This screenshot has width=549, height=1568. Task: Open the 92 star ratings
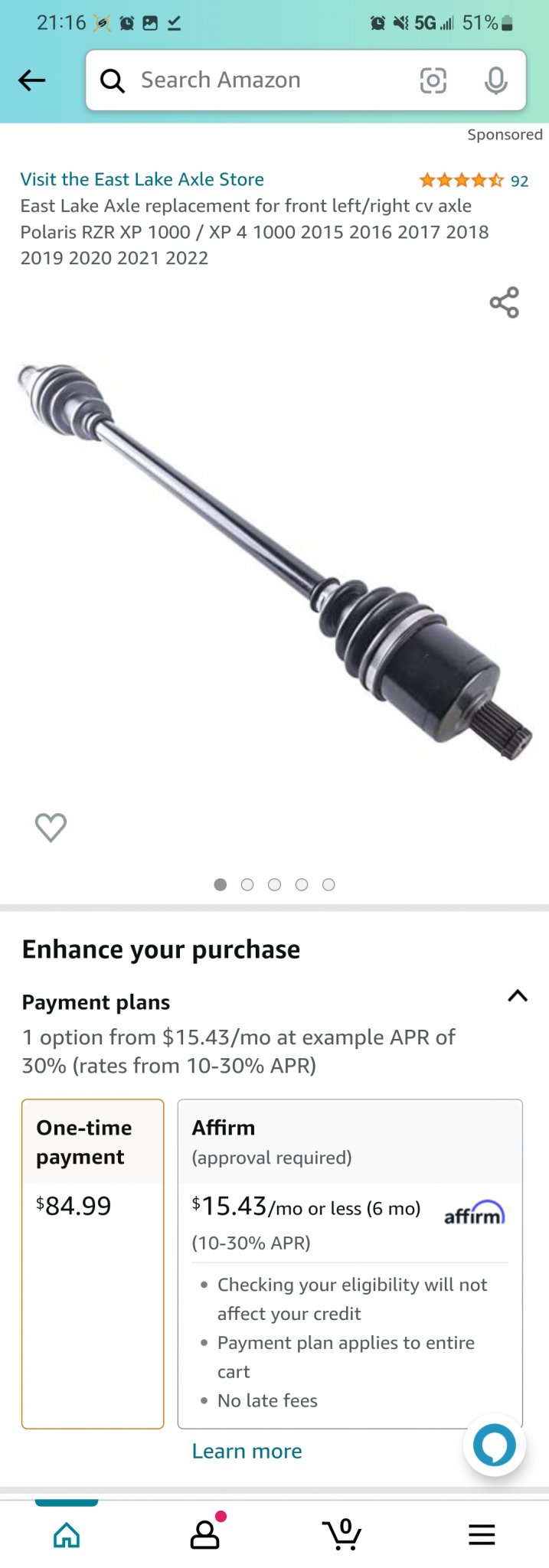pos(474,181)
